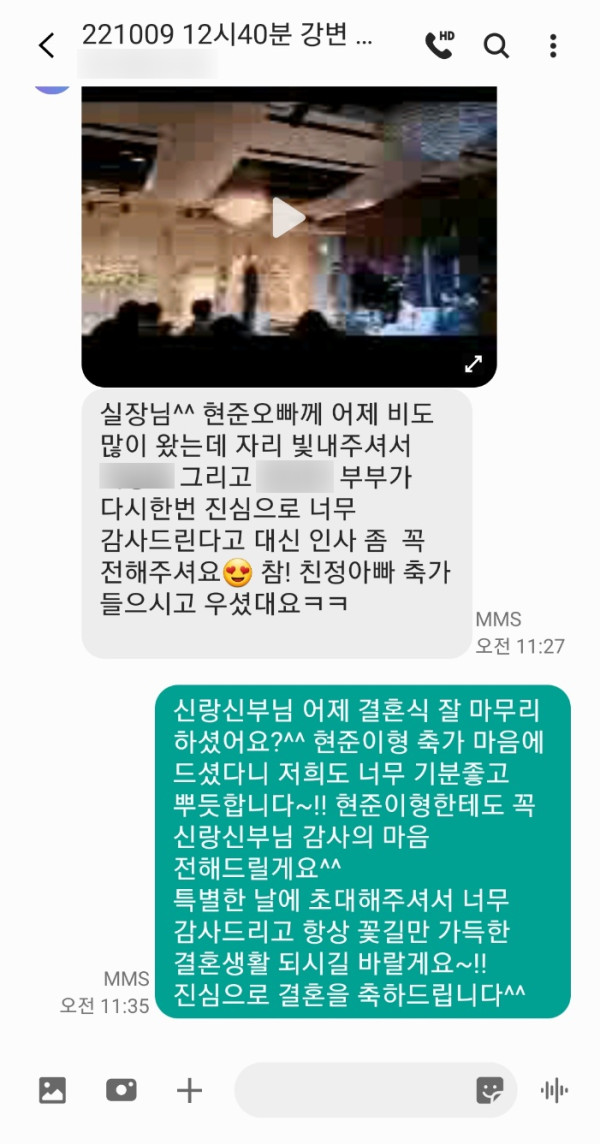Screen dimensions: 600x1144
Task: Record a voice message
Action: coord(554,1090)
